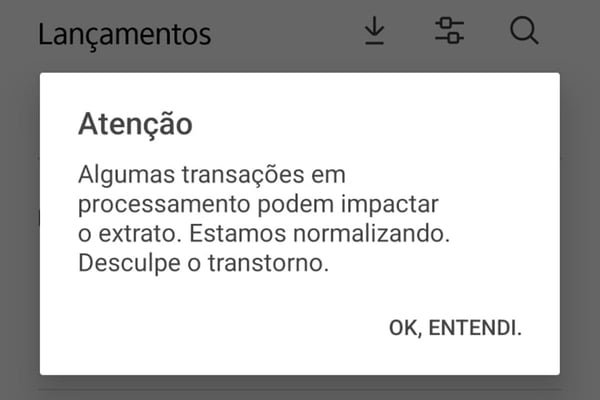Dismiss the alert with OK, ENTENDI.

[456, 327]
